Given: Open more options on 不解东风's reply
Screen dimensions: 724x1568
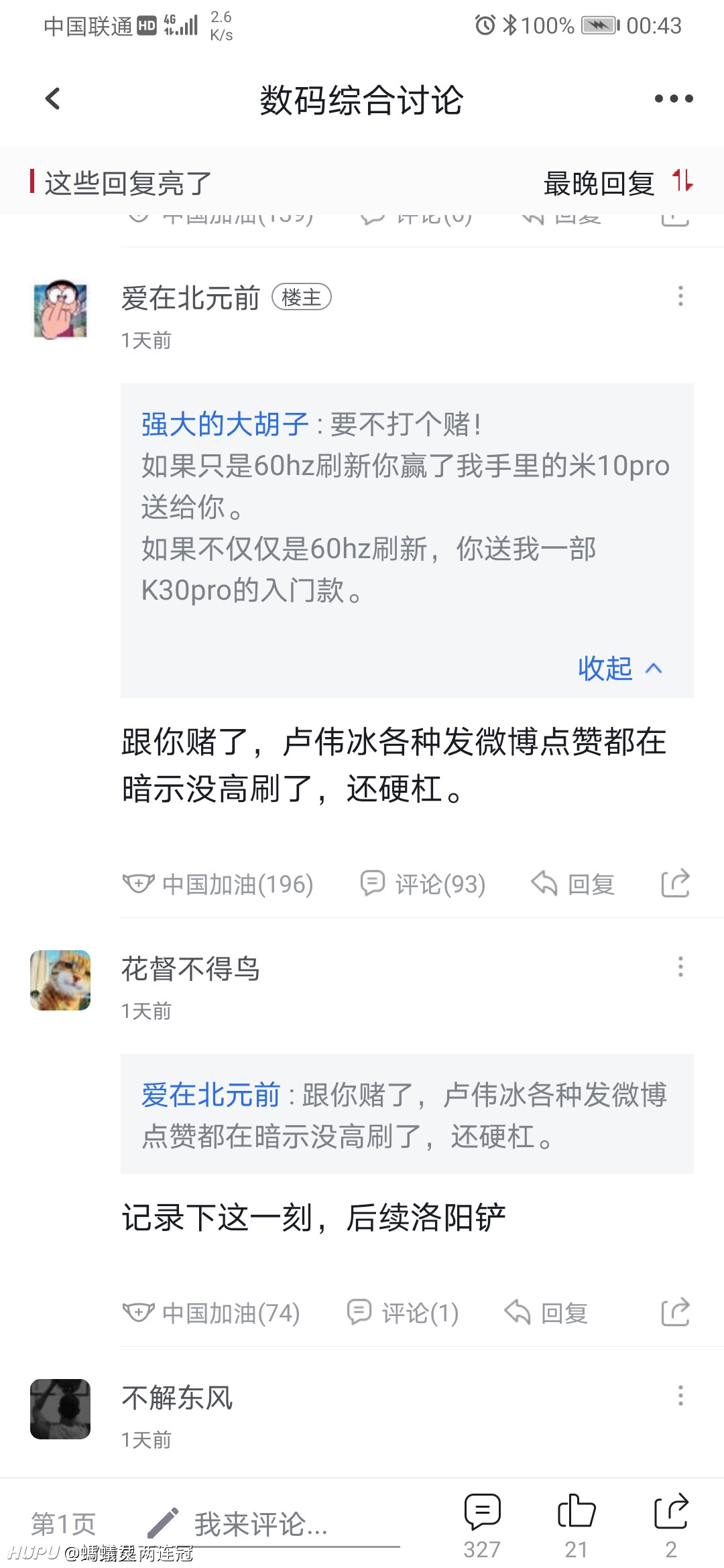Looking at the screenshot, I should pyautogui.click(x=680, y=1395).
